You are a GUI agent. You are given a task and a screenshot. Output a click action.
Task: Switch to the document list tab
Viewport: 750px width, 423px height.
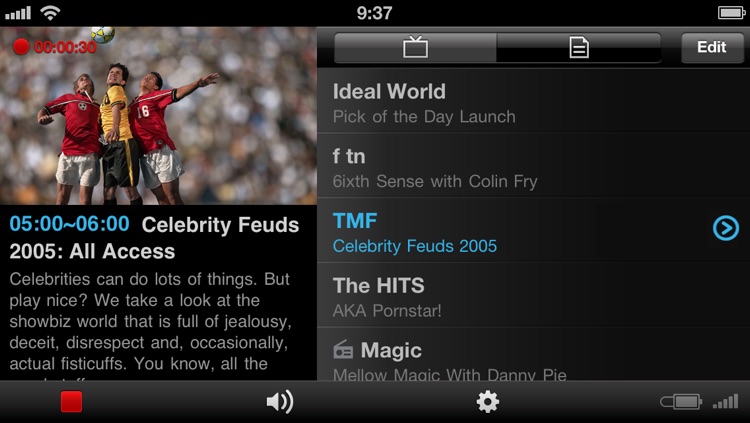(x=578, y=48)
